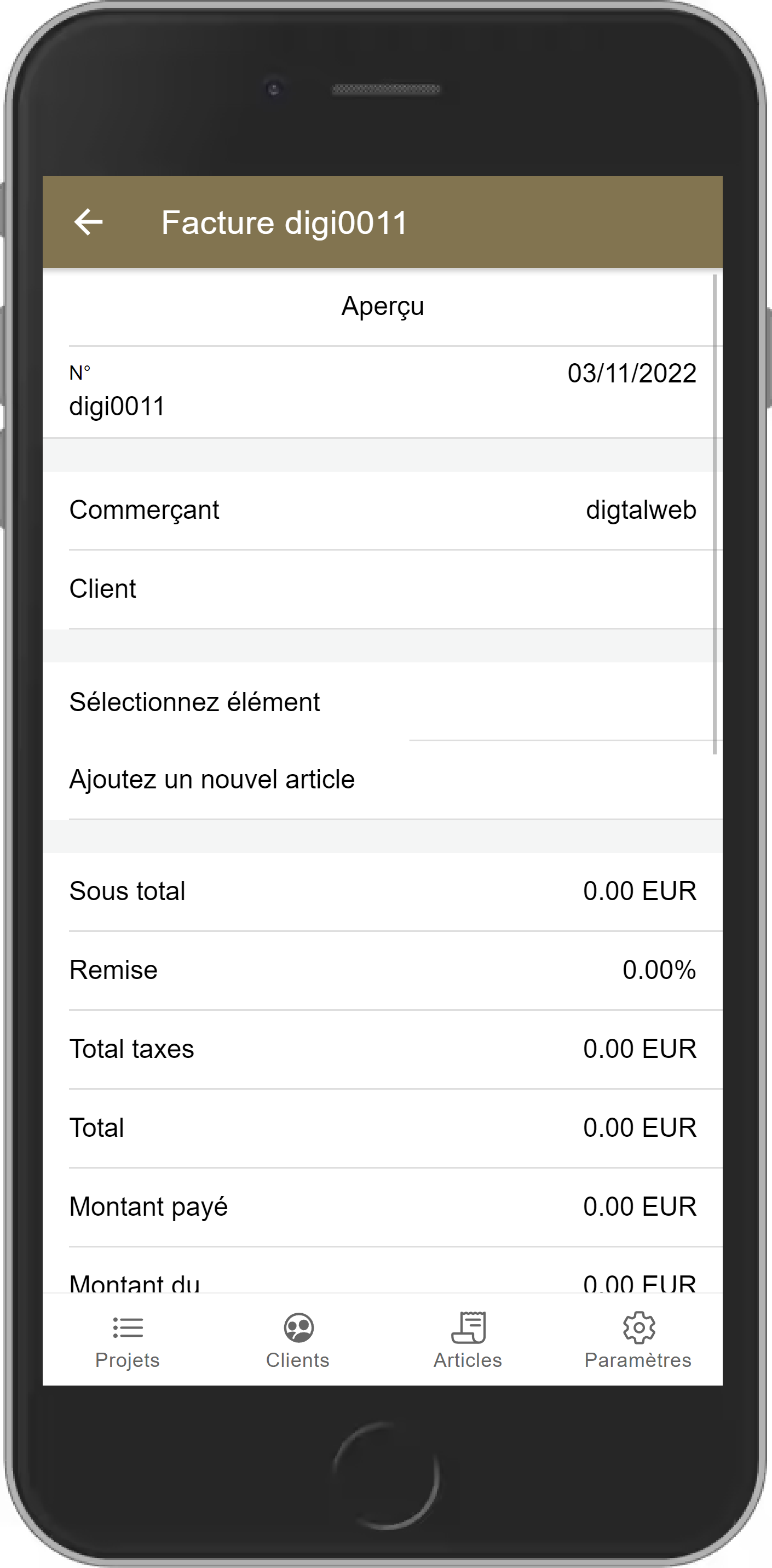
Task: Go back from Facture digi0011
Action: (88, 222)
